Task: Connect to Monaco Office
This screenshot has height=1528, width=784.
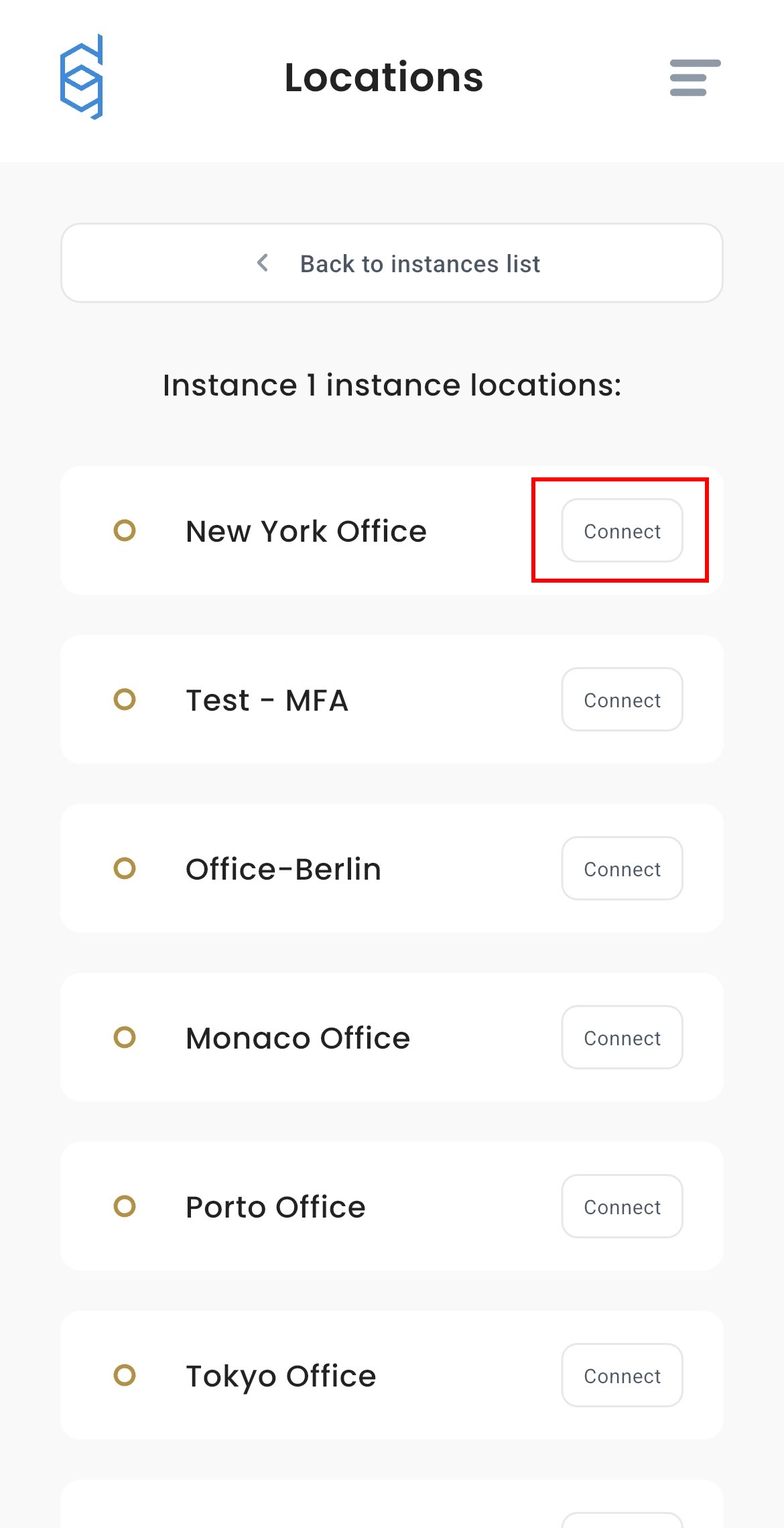Action: (622, 1038)
